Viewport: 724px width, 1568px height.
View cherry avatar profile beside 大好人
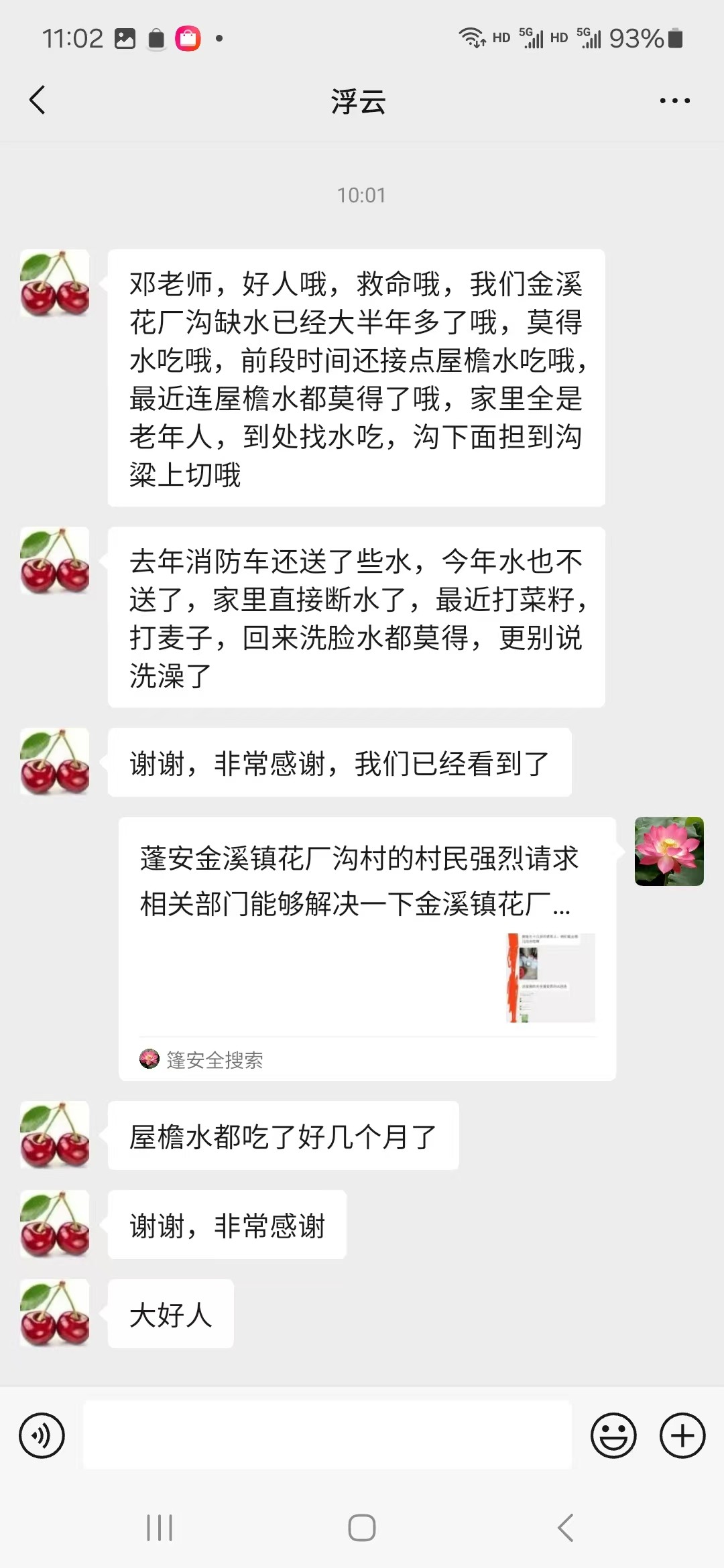(55, 1313)
